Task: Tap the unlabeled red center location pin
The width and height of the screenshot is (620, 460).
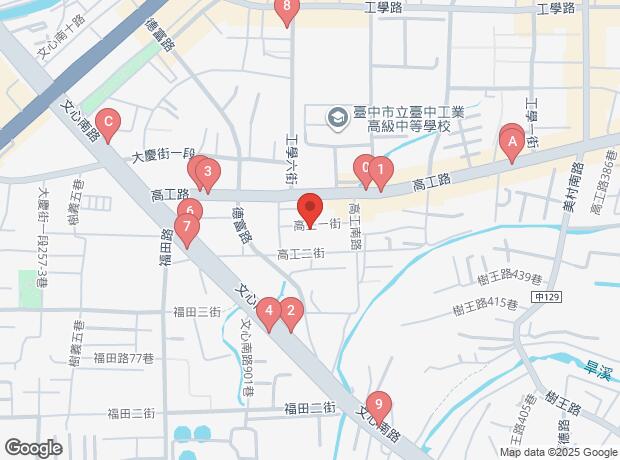Action: pyautogui.click(x=310, y=210)
